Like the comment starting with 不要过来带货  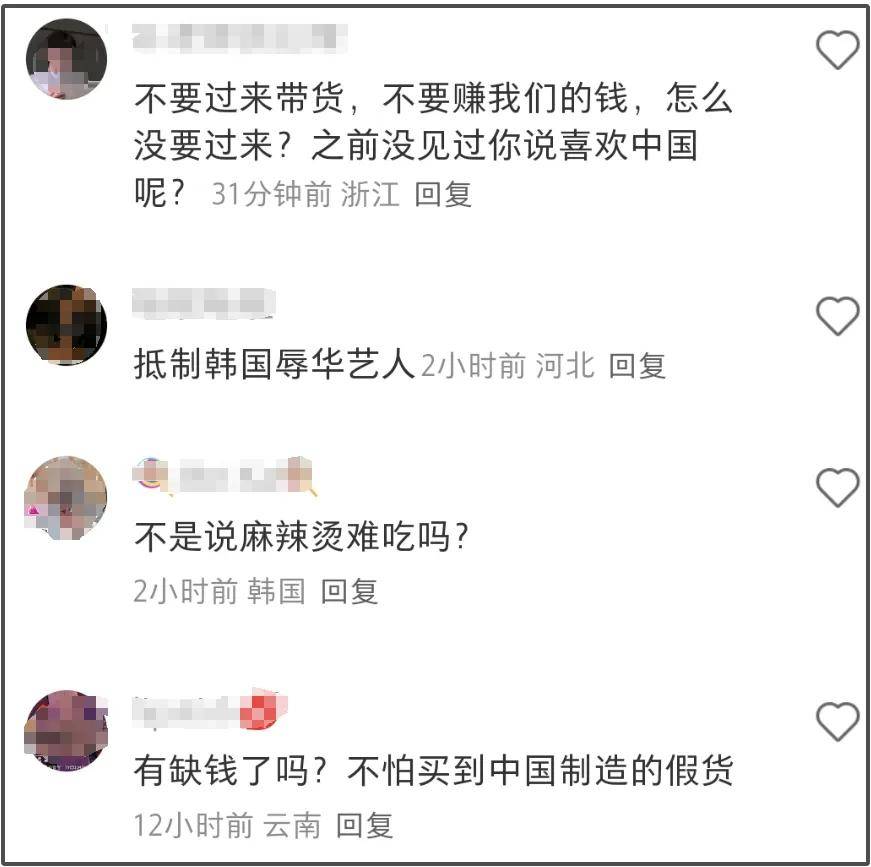click(837, 50)
